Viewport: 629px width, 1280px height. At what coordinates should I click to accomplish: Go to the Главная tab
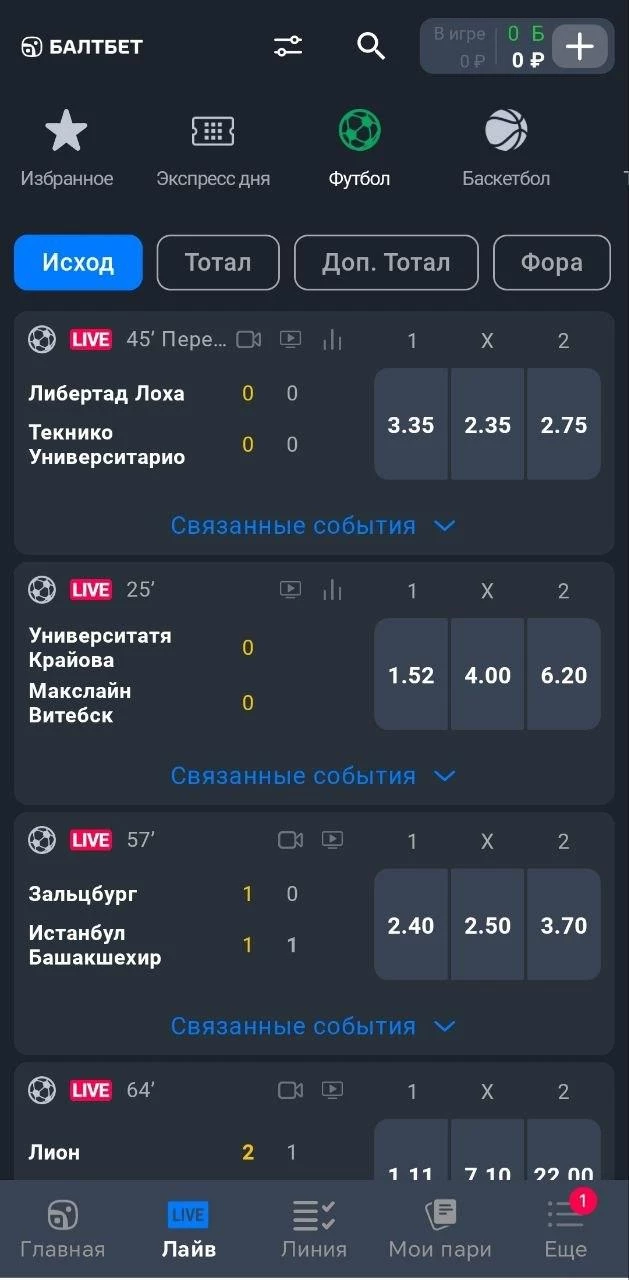click(x=63, y=1230)
